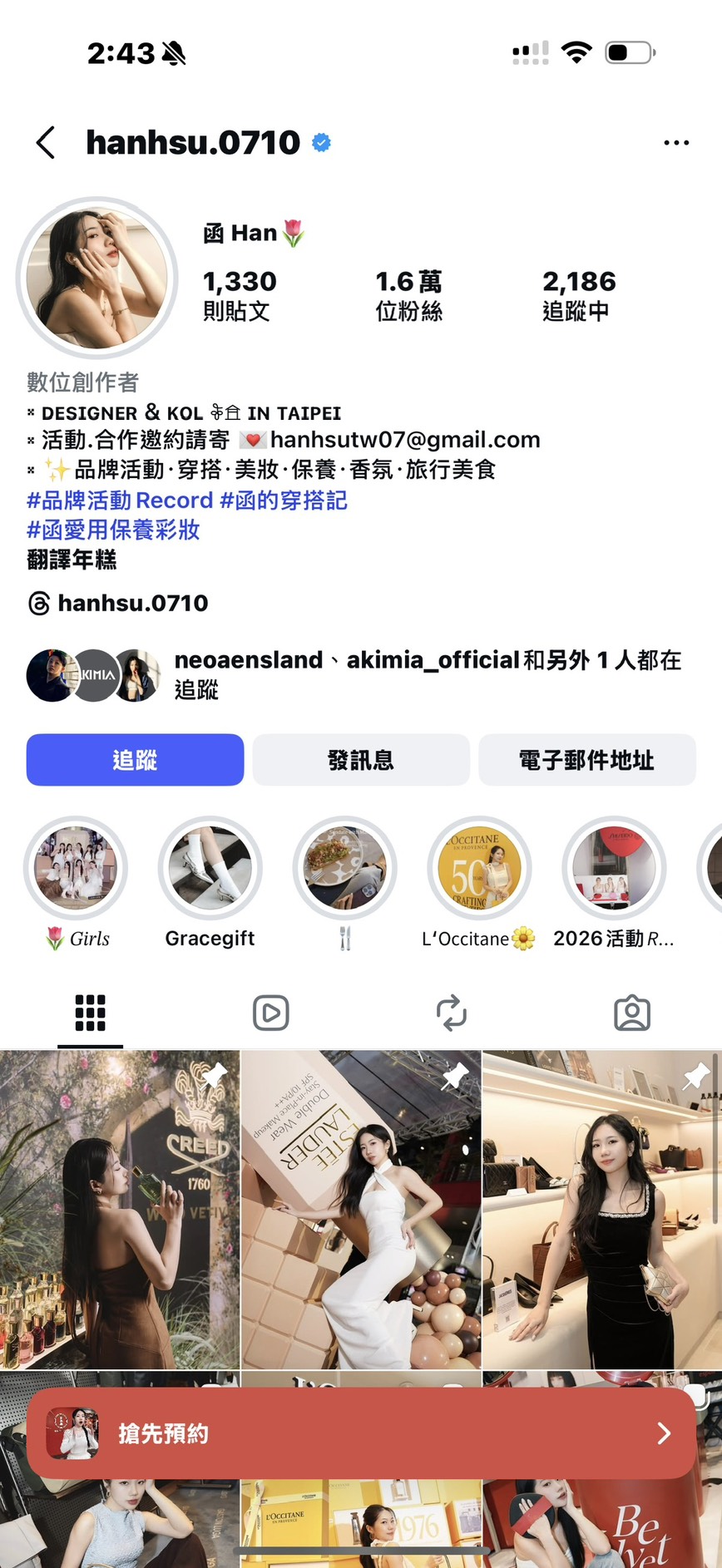Tap the 發訊息 message button
This screenshot has height=1568, width=722.
coord(360,759)
